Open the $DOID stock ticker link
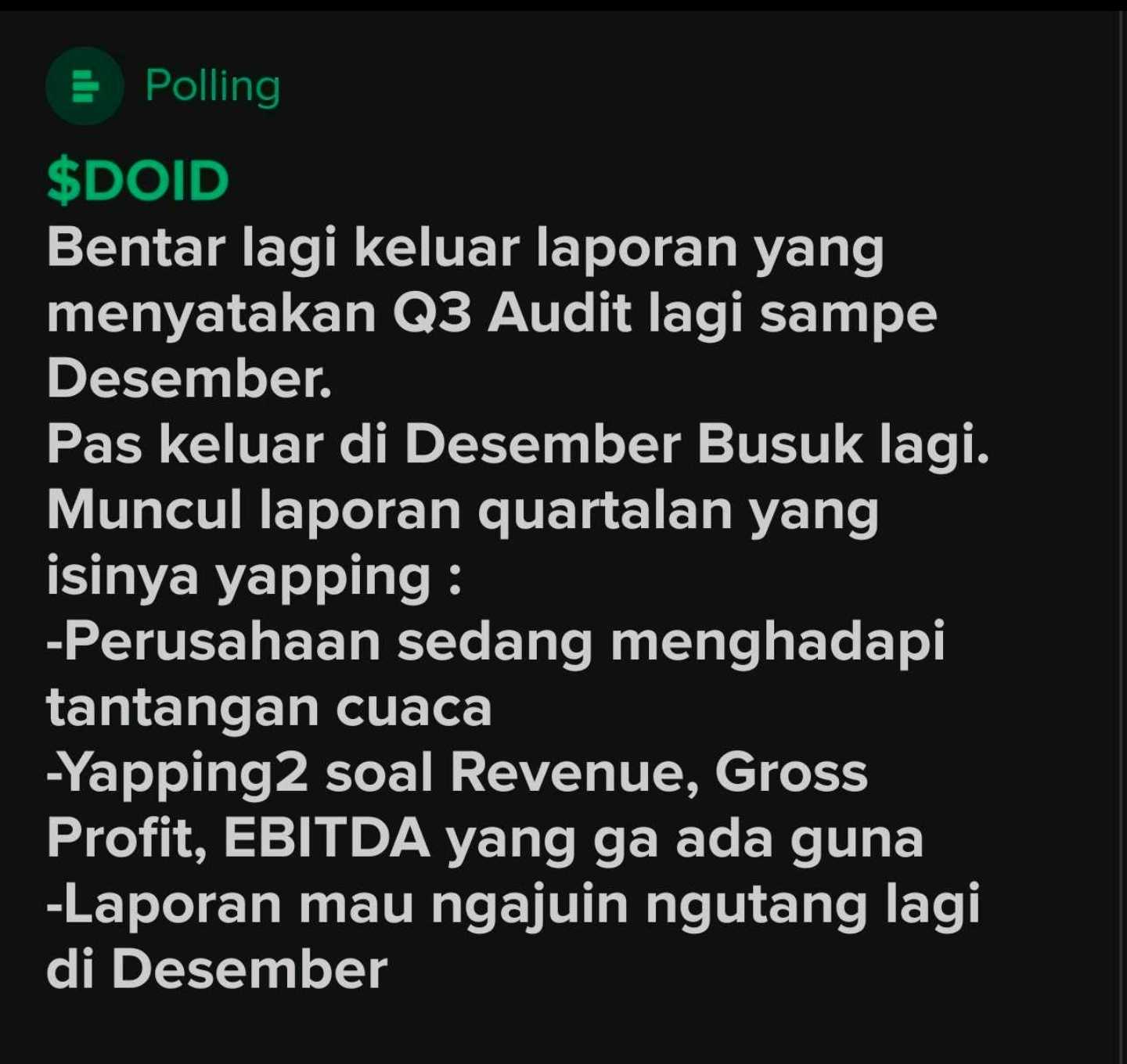Screen dimensions: 1127x1064 click(138, 181)
